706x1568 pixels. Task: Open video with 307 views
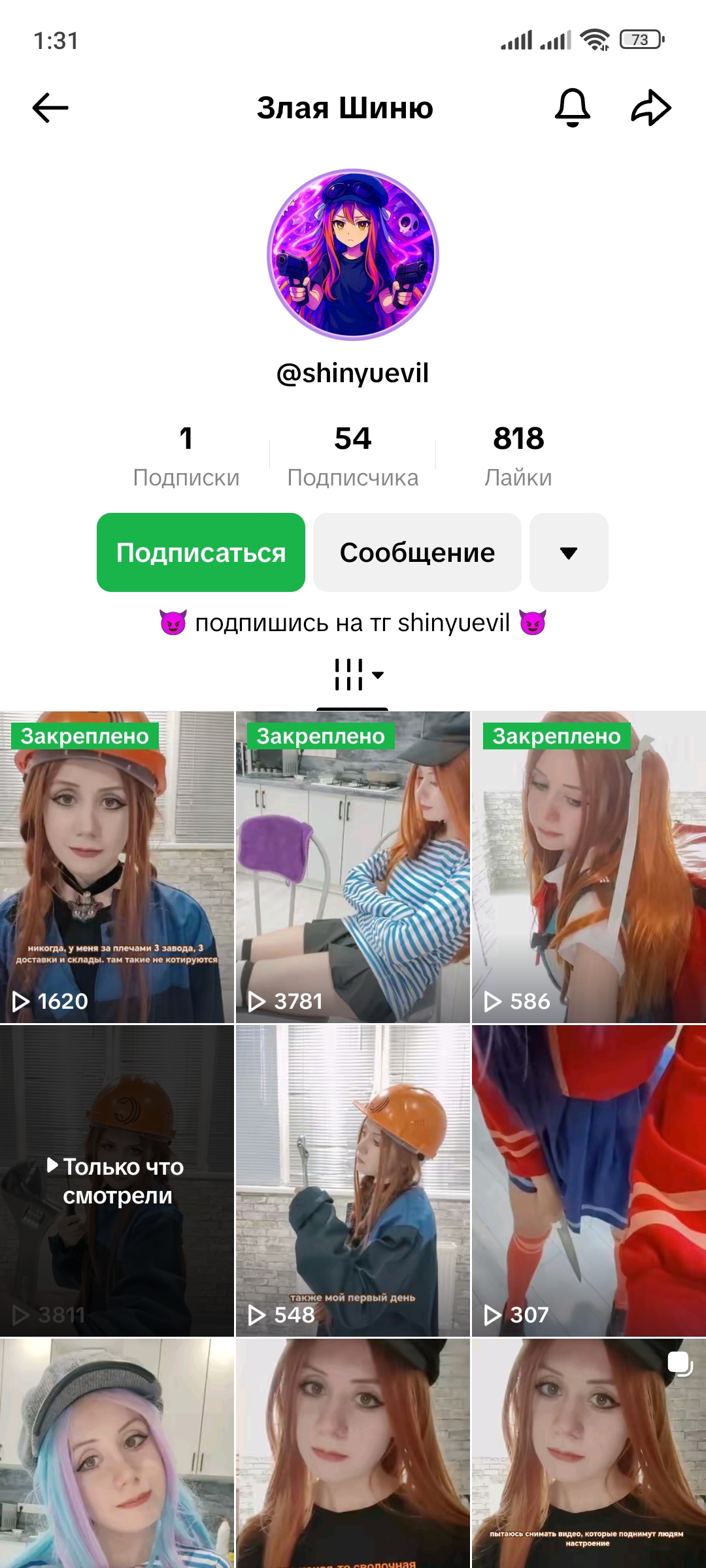point(589,1181)
